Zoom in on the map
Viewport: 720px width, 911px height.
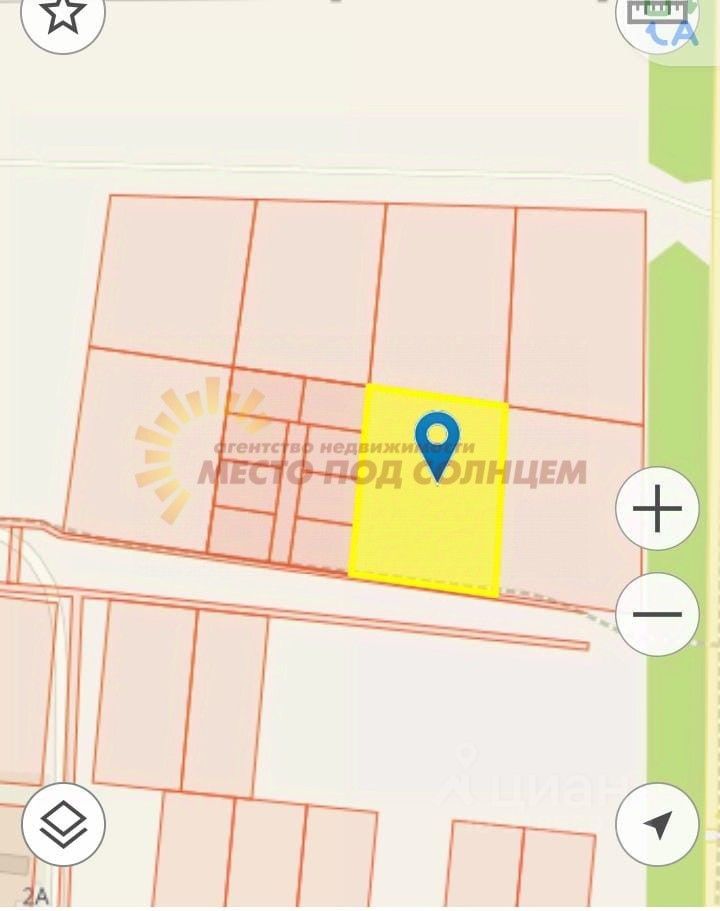click(x=657, y=510)
